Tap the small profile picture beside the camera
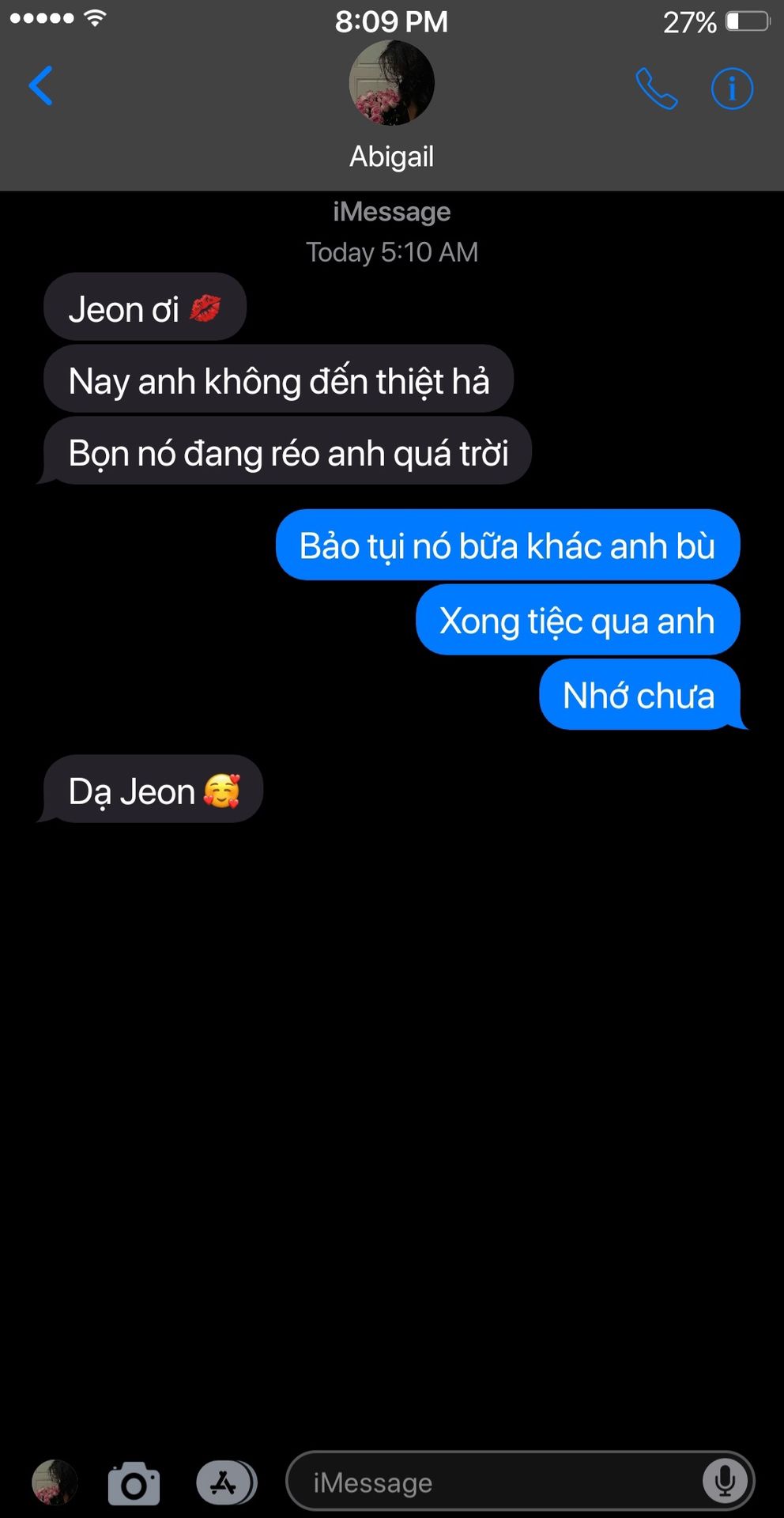The image size is (784, 1518). click(55, 1482)
